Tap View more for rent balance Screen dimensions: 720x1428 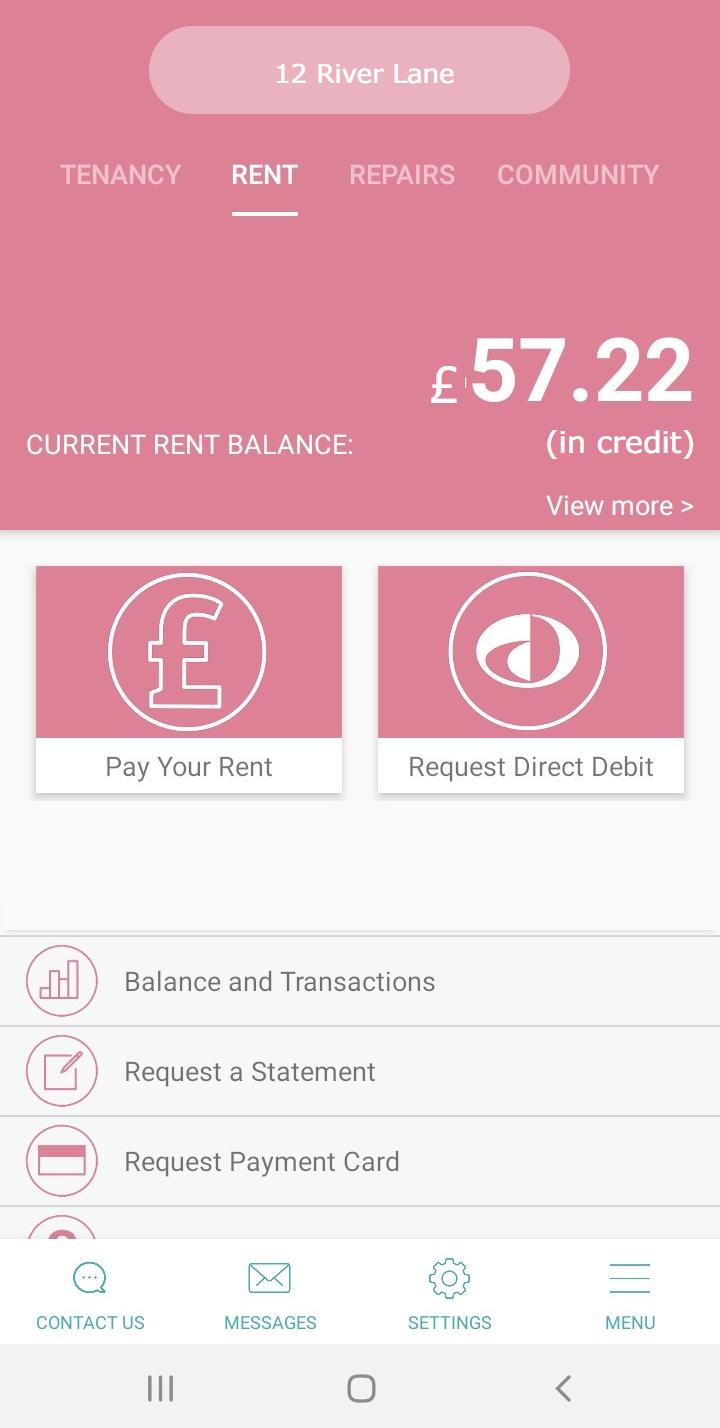(x=619, y=506)
